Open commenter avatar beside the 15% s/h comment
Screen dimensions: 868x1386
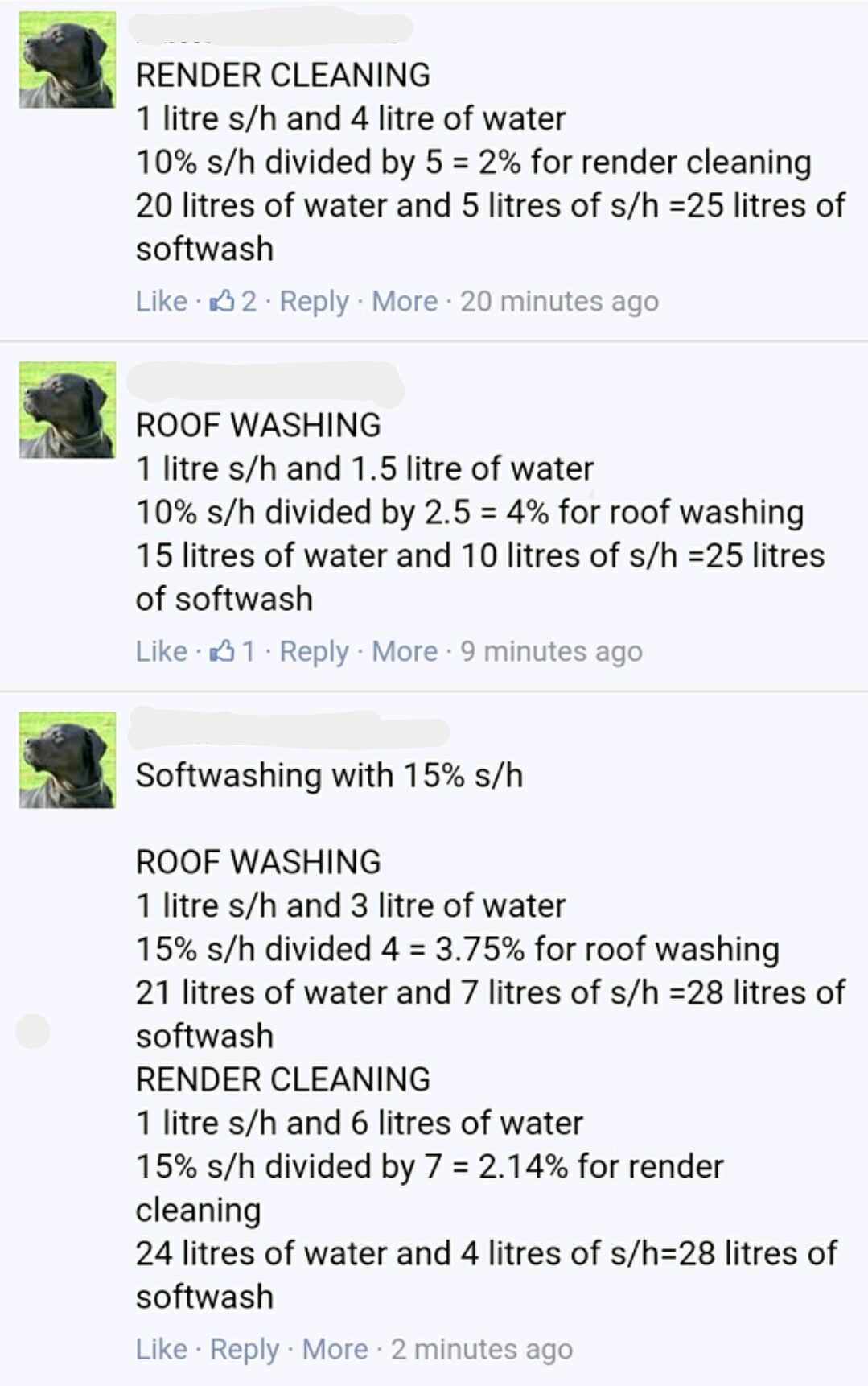68,759
